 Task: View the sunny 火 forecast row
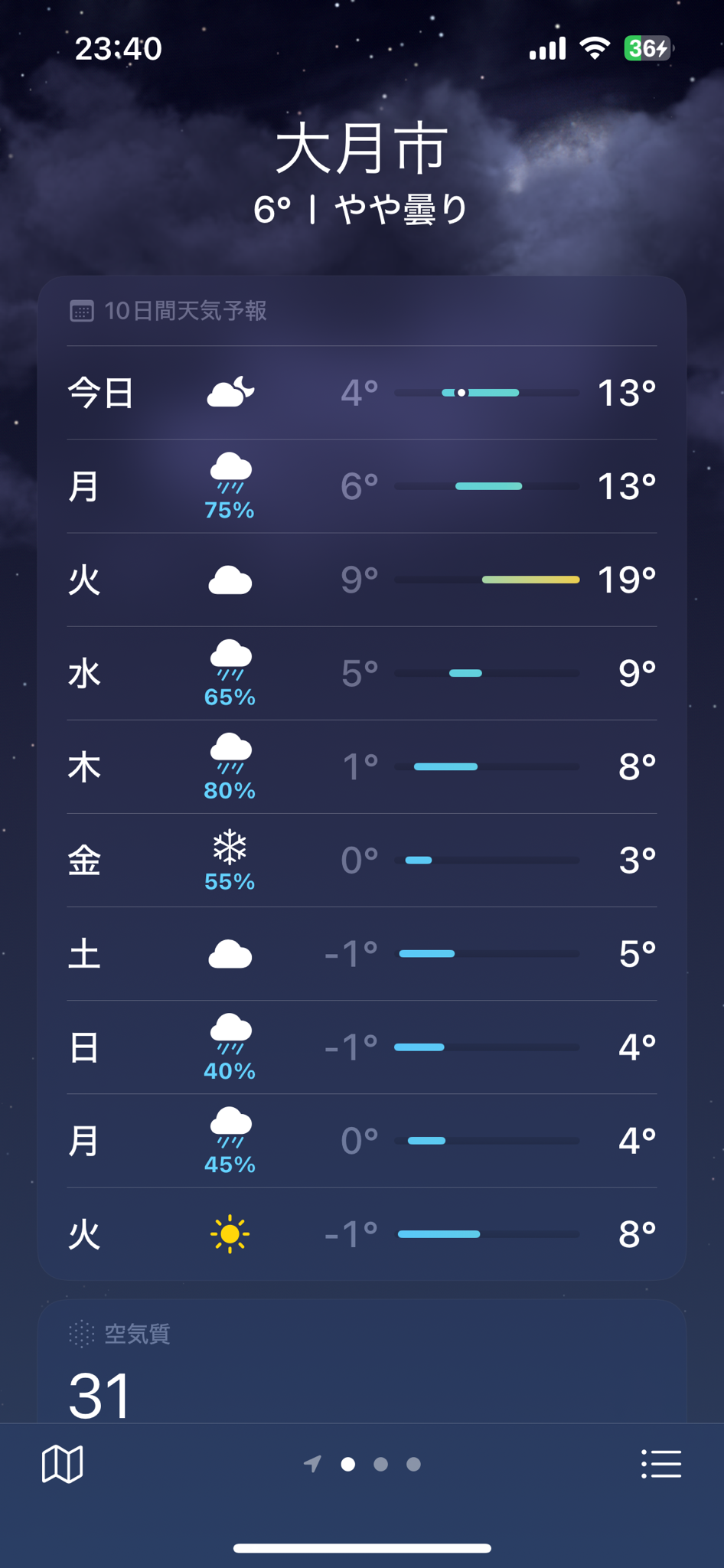pyautogui.click(x=362, y=1233)
